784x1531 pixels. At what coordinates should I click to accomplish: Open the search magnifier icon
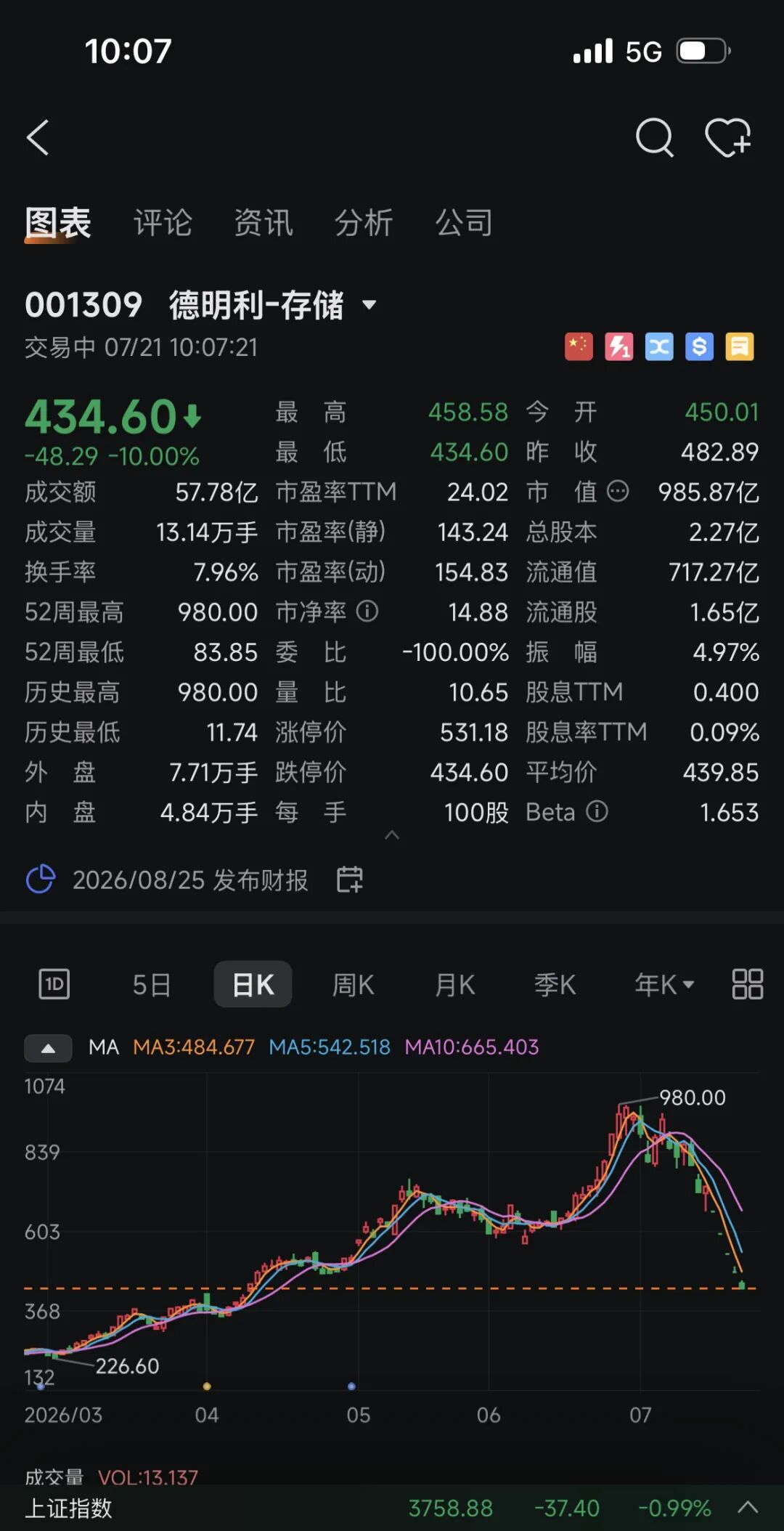pyautogui.click(x=655, y=138)
